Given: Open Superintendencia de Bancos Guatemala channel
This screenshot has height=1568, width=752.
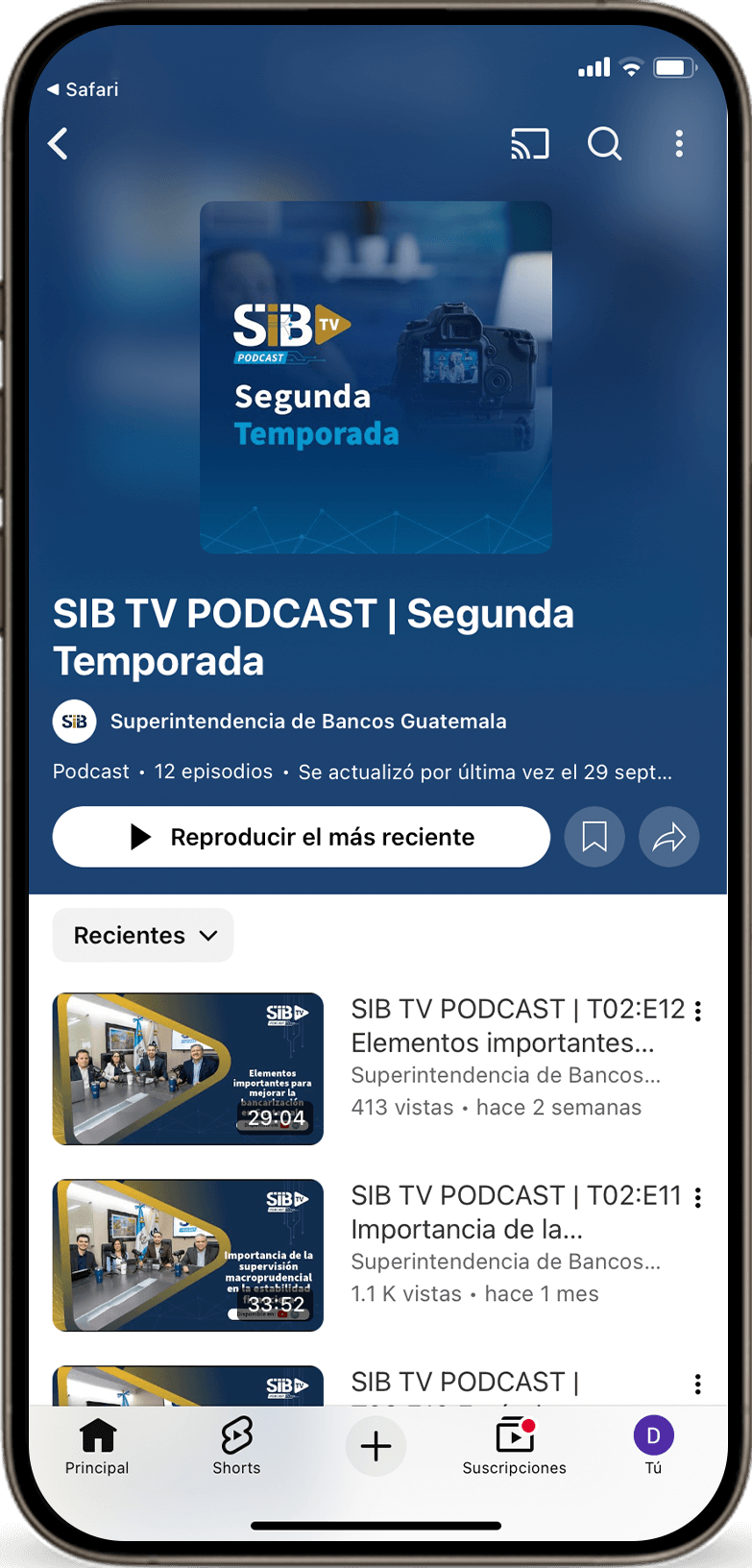Looking at the screenshot, I should pos(307,722).
